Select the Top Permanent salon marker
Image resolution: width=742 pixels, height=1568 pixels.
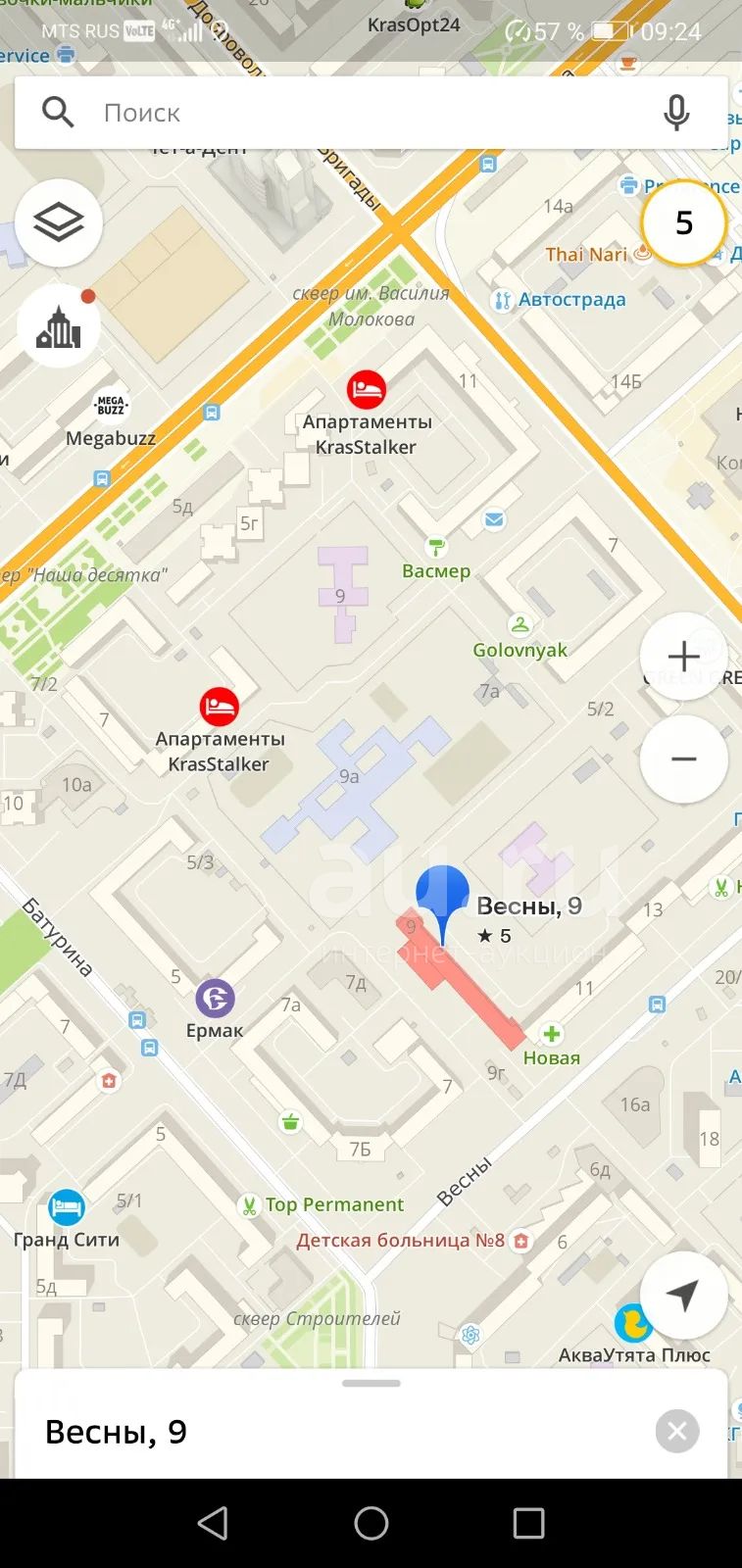coord(250,1205)
